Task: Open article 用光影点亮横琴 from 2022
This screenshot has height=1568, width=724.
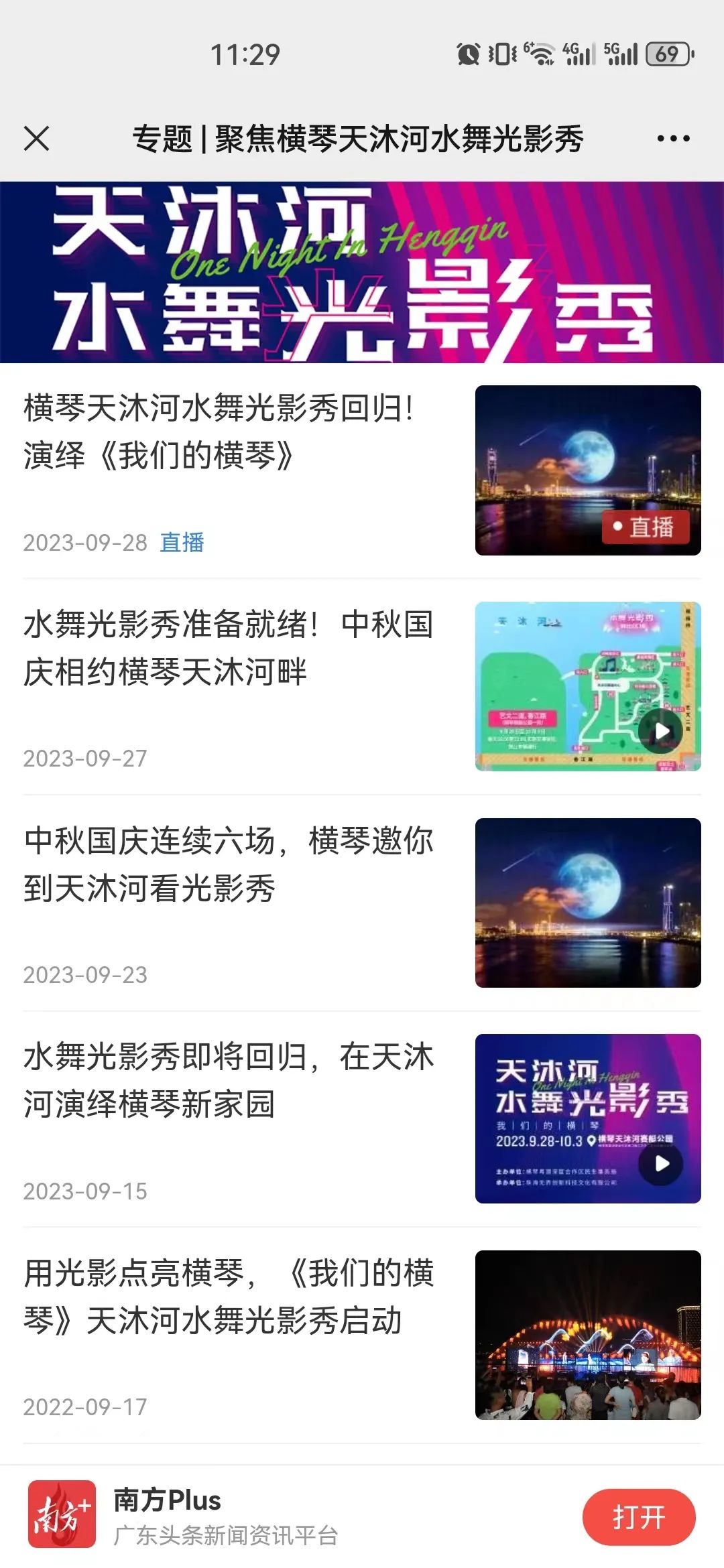Action: pos(228,1313)
